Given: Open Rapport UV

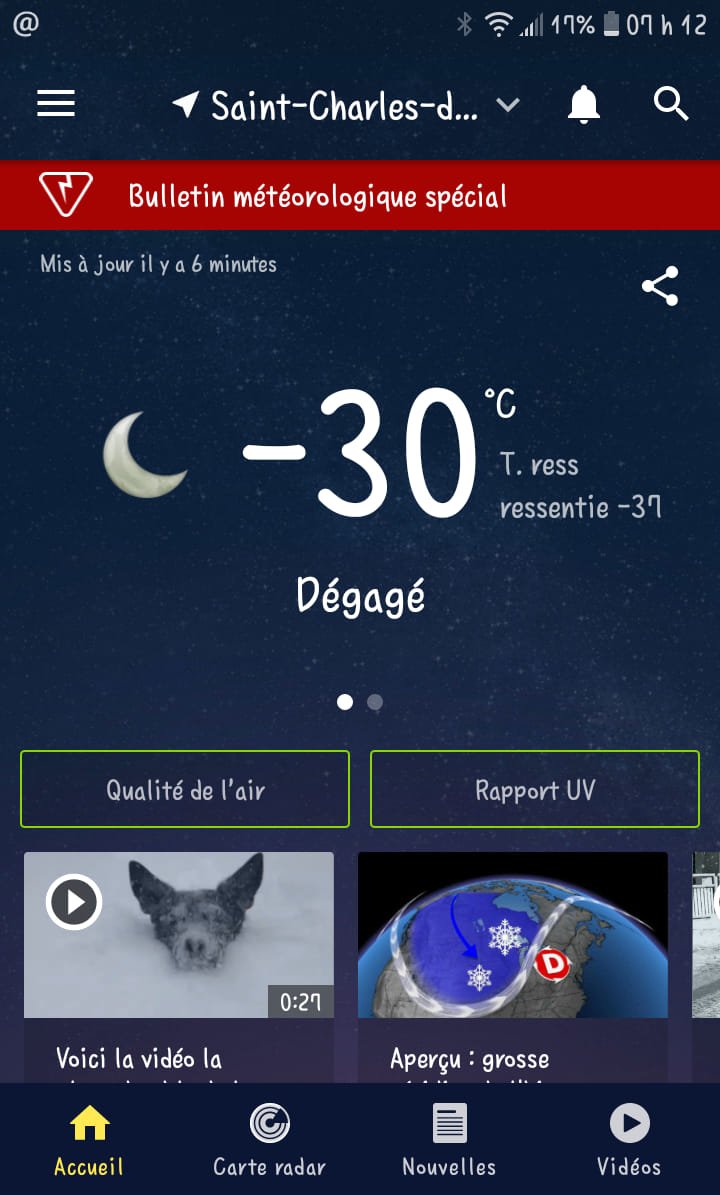Looking at the screenshot, I should click(x=535, y=790).
